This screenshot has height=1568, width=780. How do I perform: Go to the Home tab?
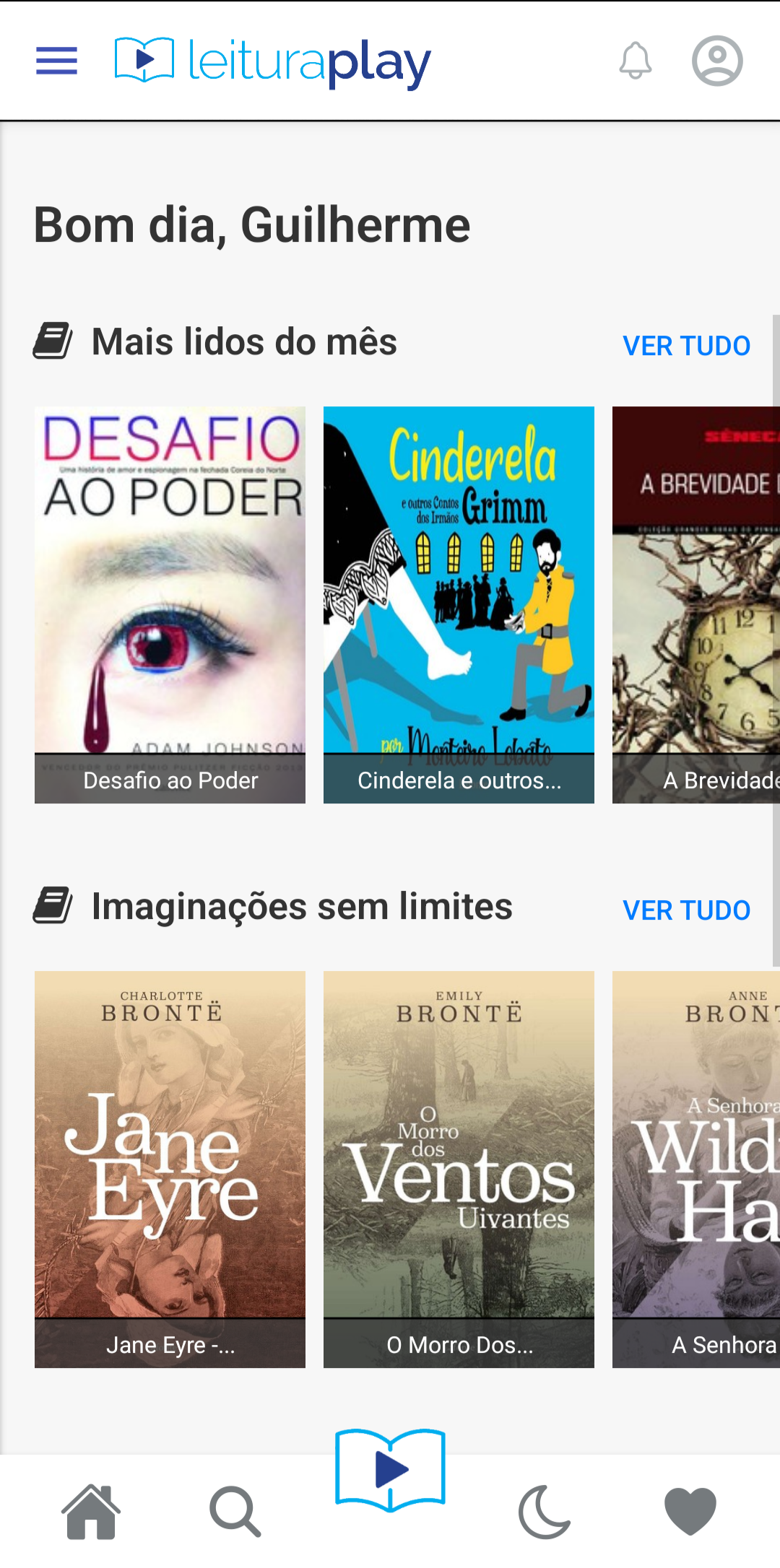tap(91, 1512)
